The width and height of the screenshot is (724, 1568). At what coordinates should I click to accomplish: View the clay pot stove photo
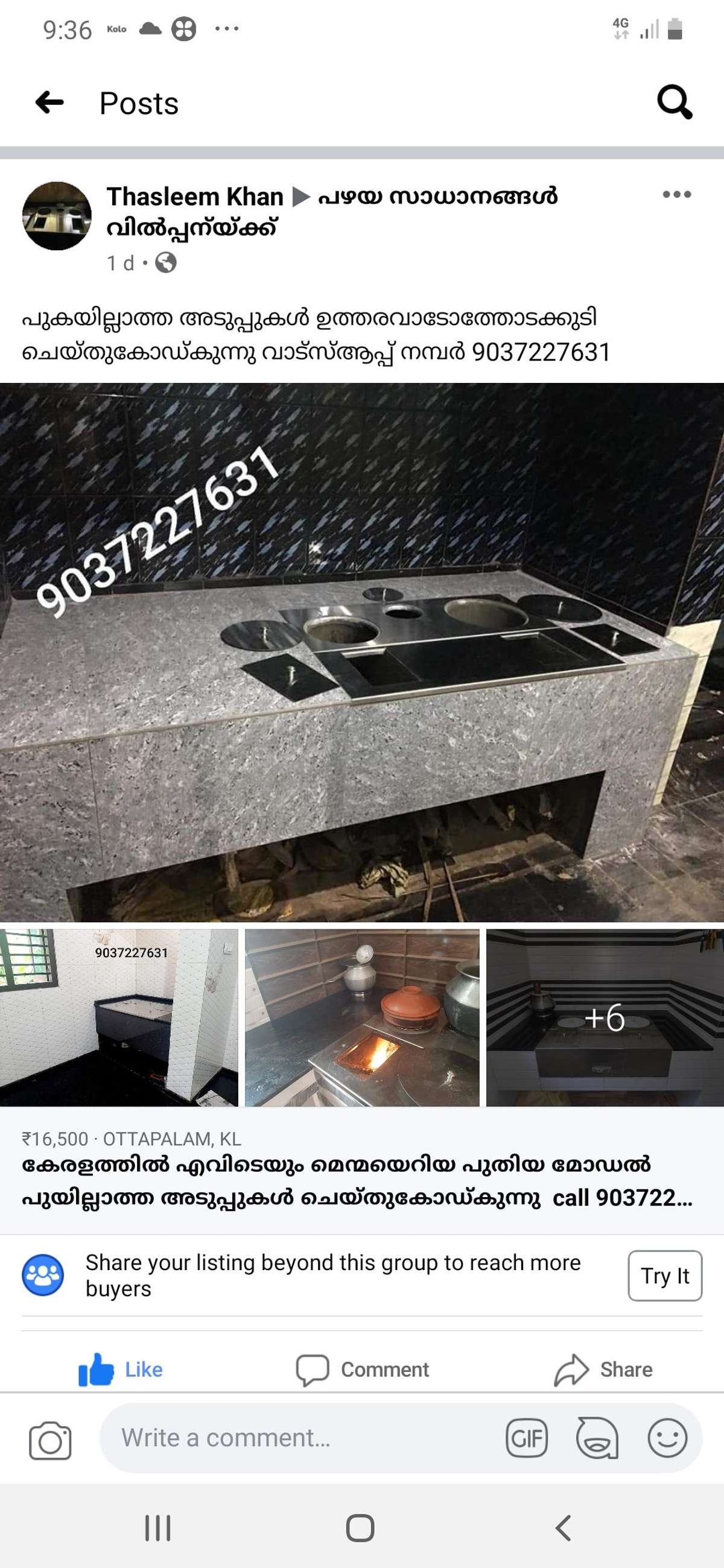point(363,1018)
